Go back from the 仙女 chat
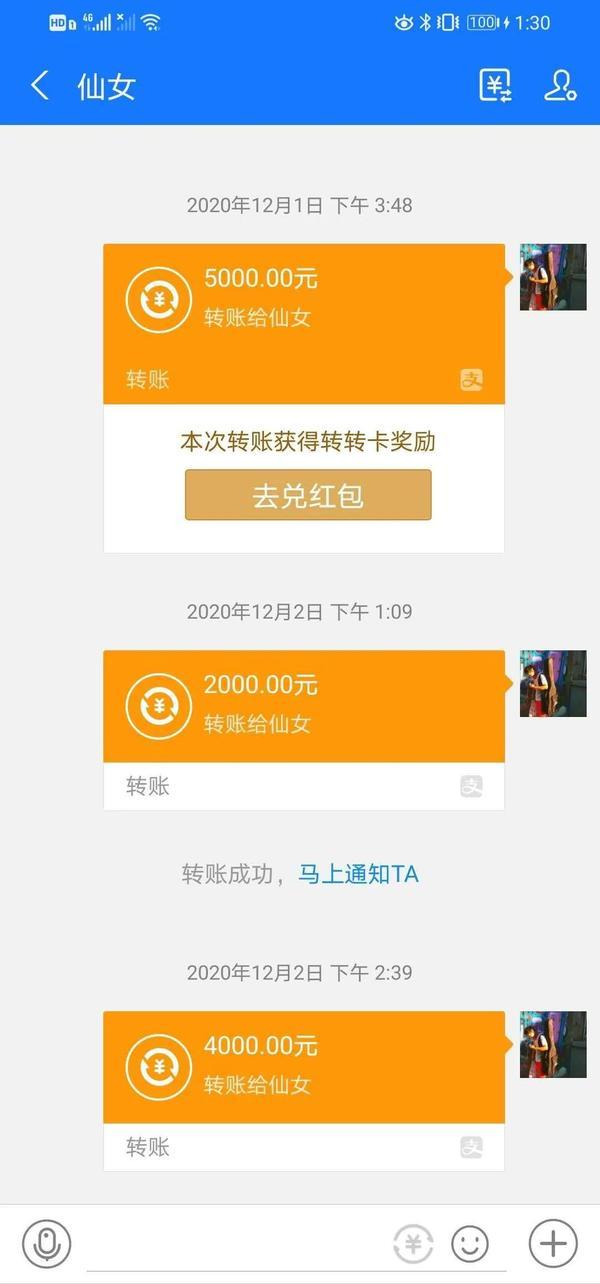 tap(40, 86)
